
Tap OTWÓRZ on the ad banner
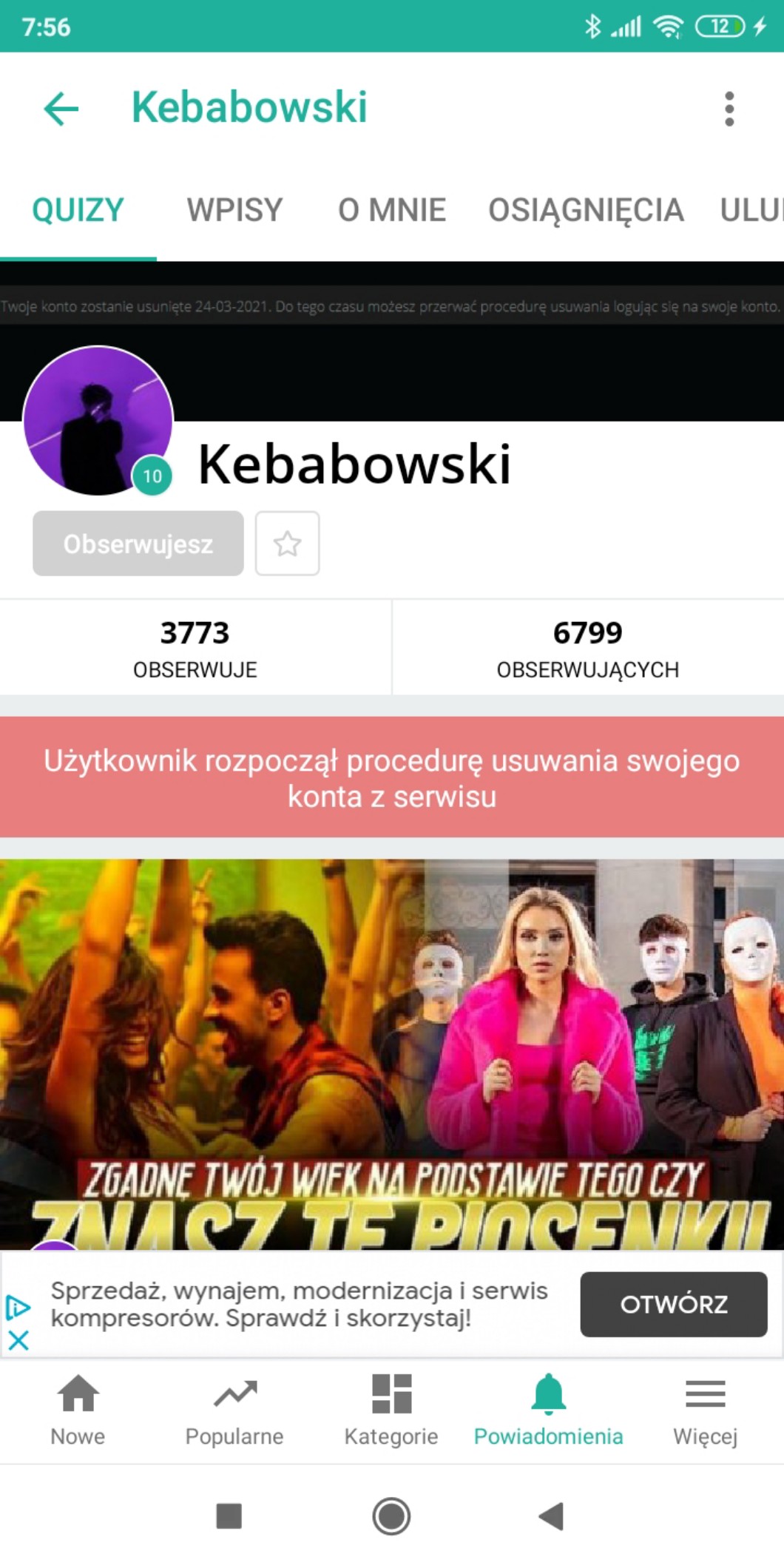pos(674,1304)
